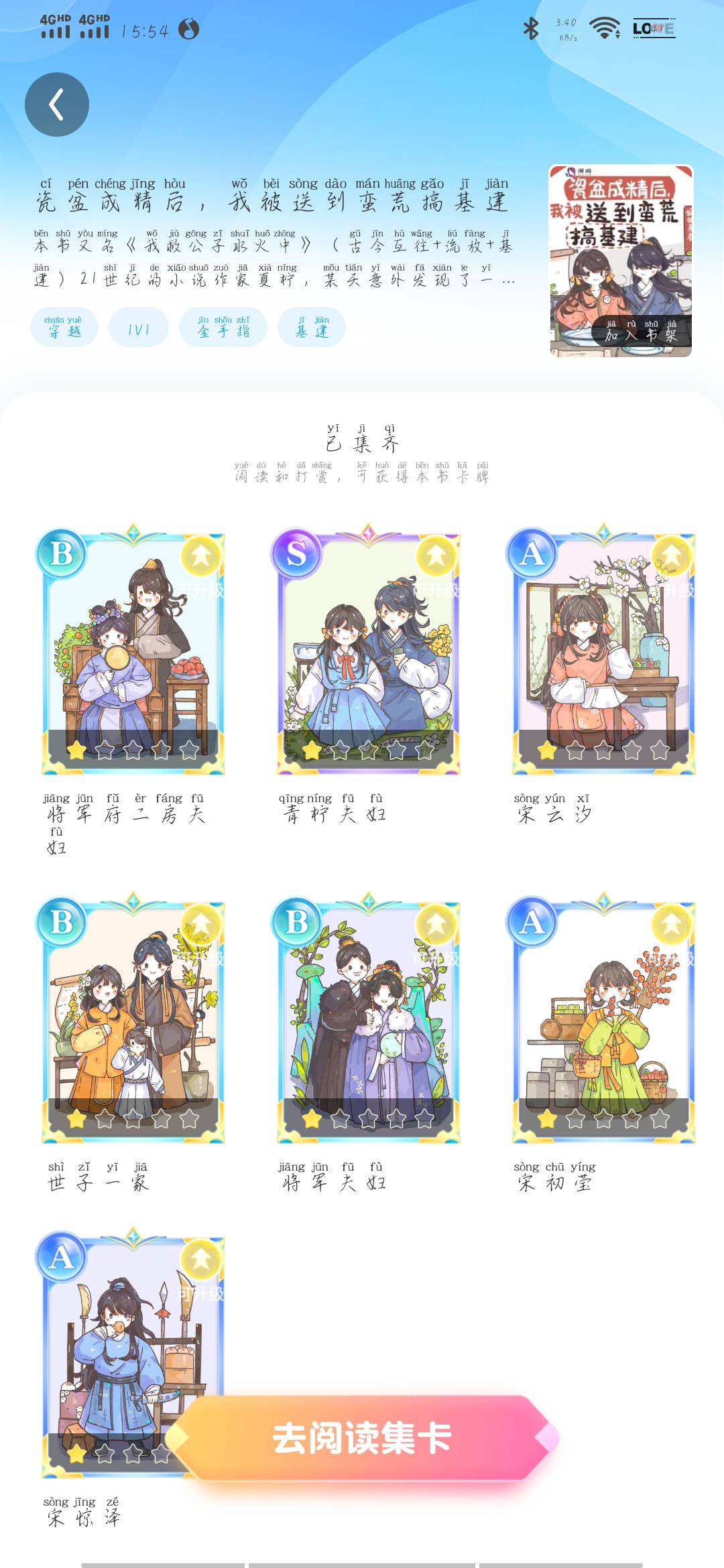
Task: Select the 金手指 tag chip
Action: [223, 327]
